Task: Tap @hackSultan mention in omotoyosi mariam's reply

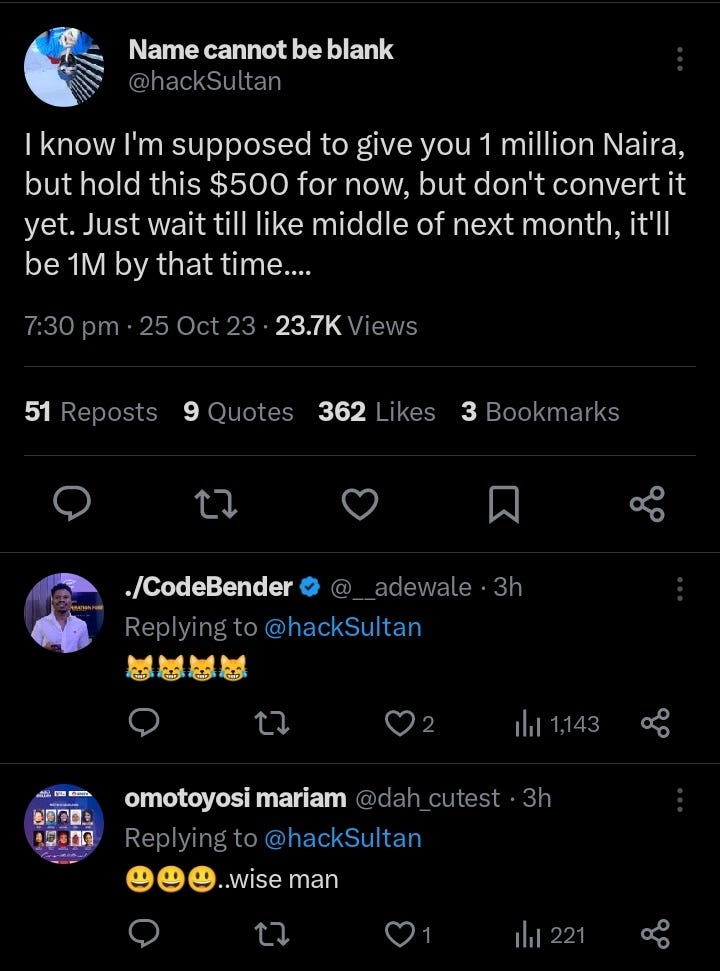Action: [341, 838]
